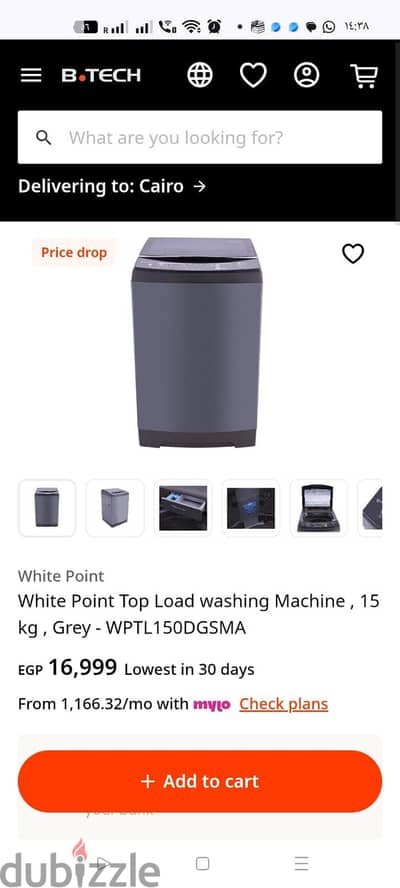
Task: Open the language globe icon
Action: coord(200,75)
